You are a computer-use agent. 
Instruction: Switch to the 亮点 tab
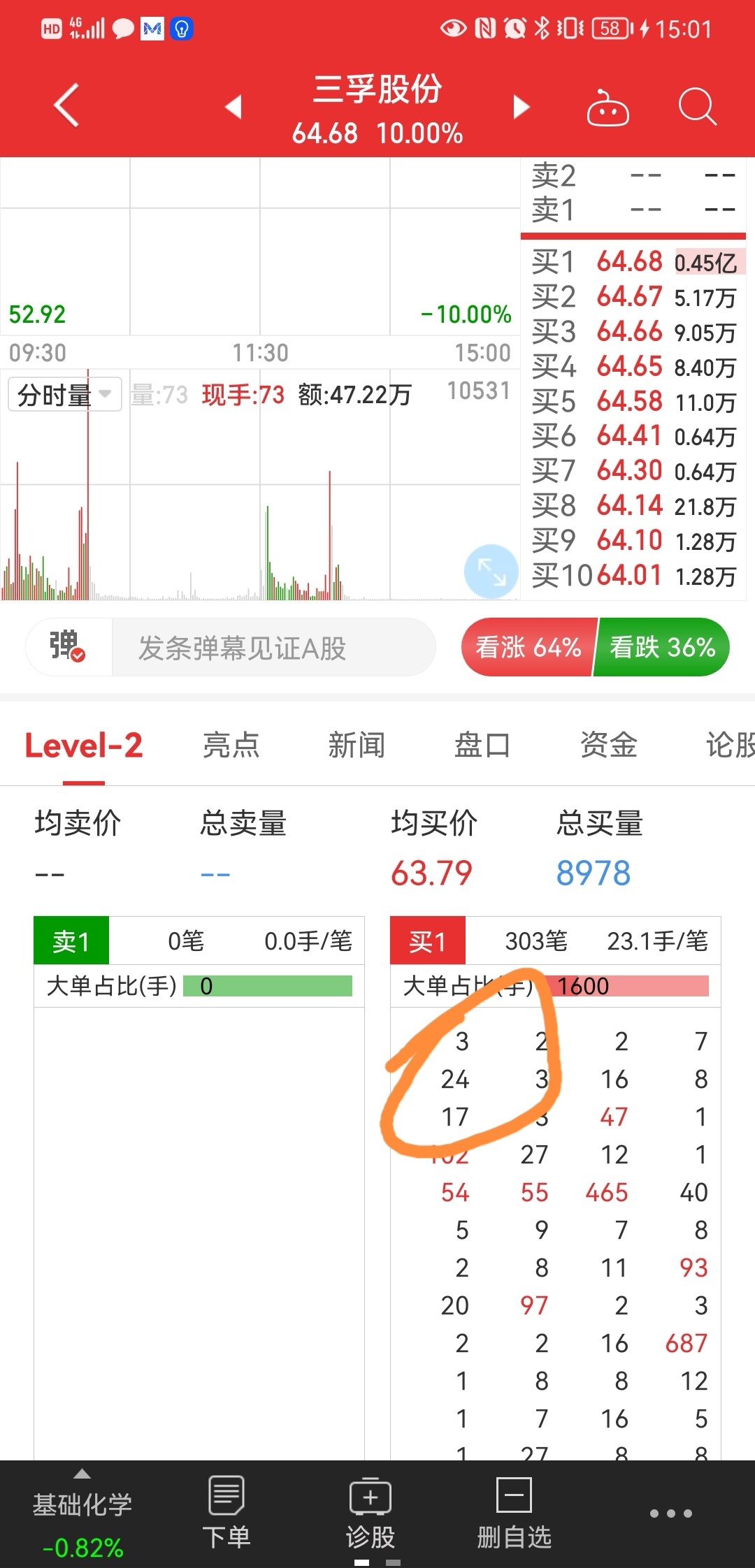click(x=231, y=745)
